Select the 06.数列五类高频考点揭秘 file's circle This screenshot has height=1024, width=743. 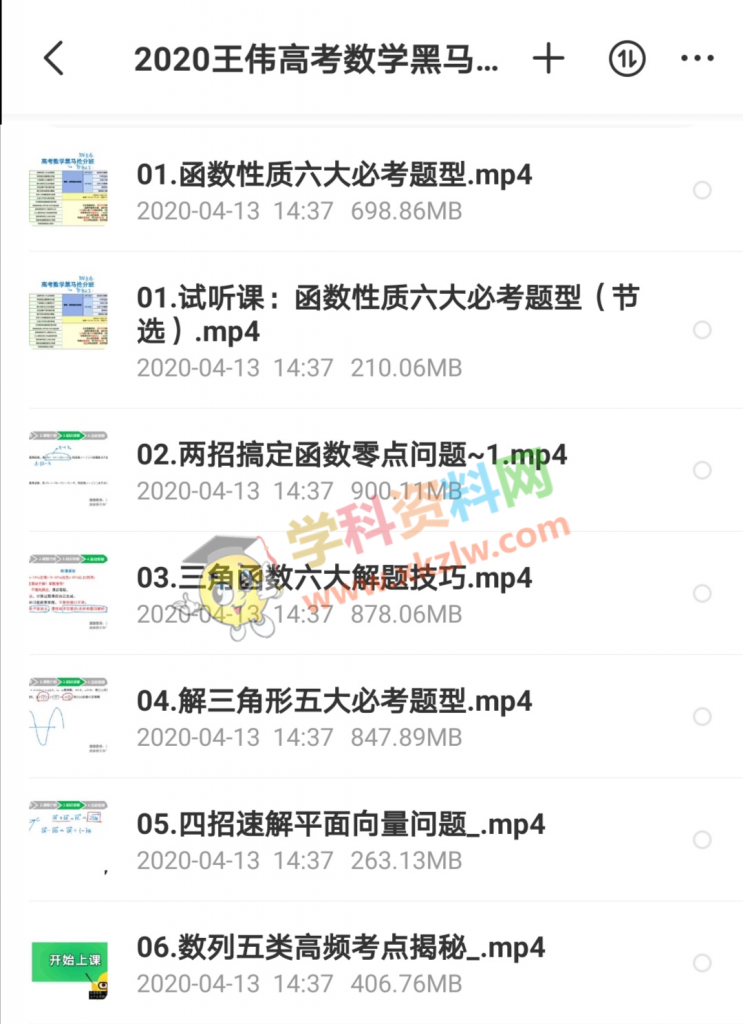(702, 962)
